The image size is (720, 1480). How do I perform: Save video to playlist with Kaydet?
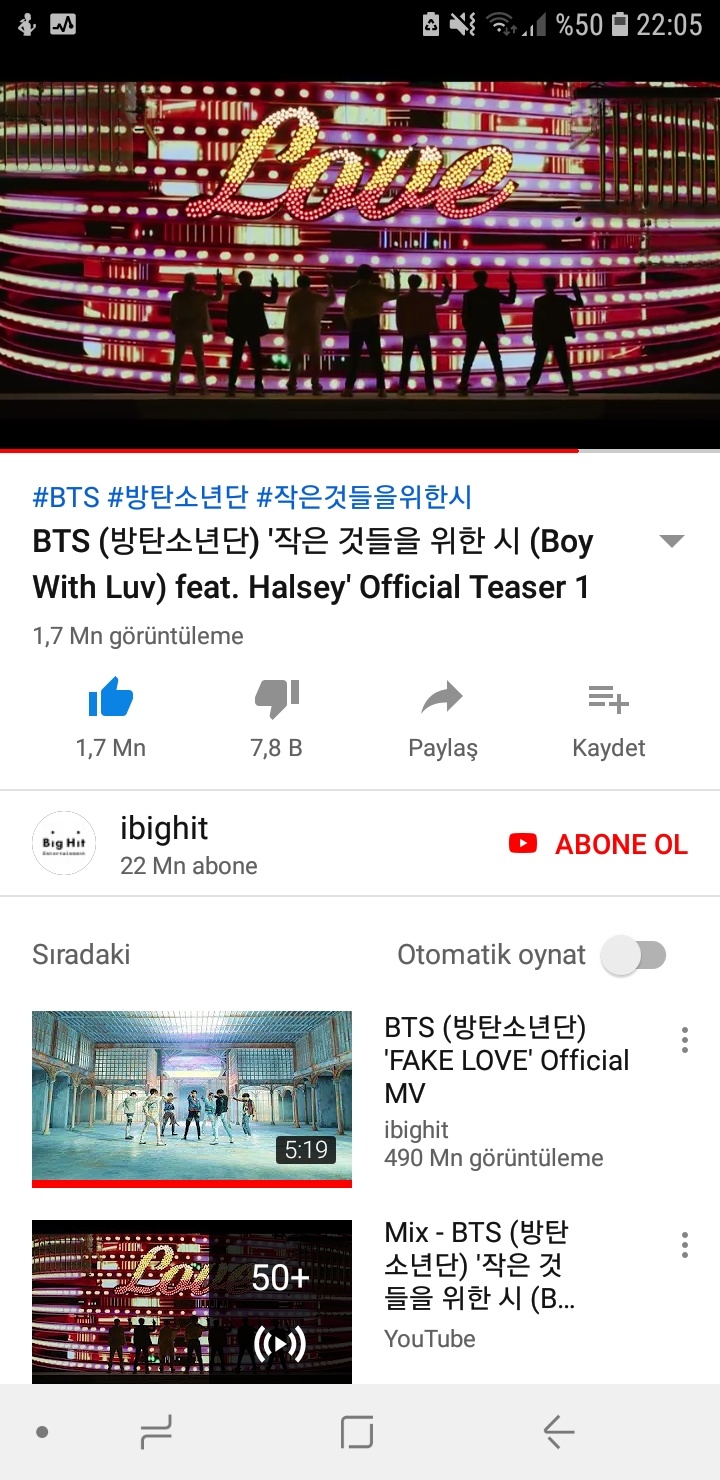608,700
